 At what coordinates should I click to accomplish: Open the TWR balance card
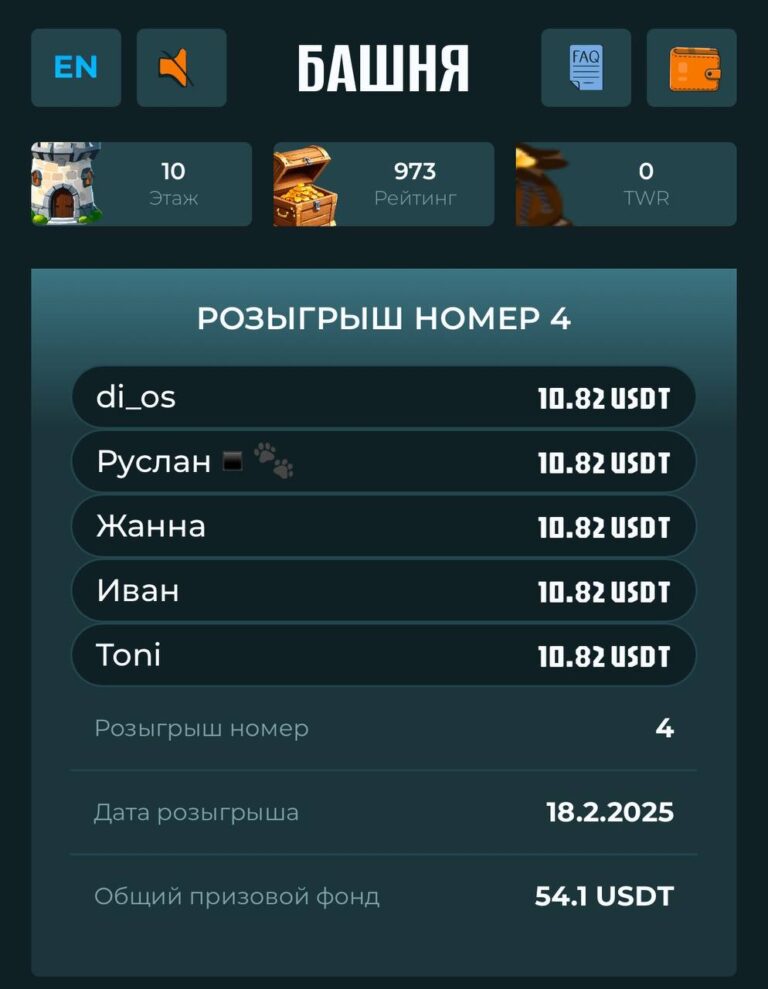(x=626, y=184)
